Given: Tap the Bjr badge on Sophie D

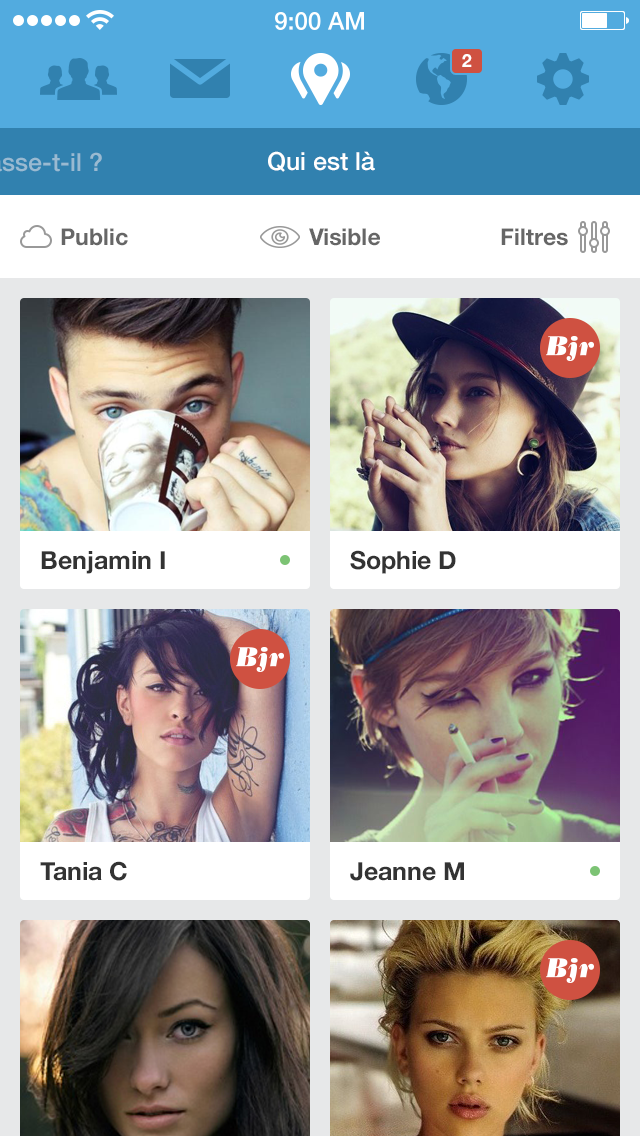Looking at the screenshot, I should (570, 348).
